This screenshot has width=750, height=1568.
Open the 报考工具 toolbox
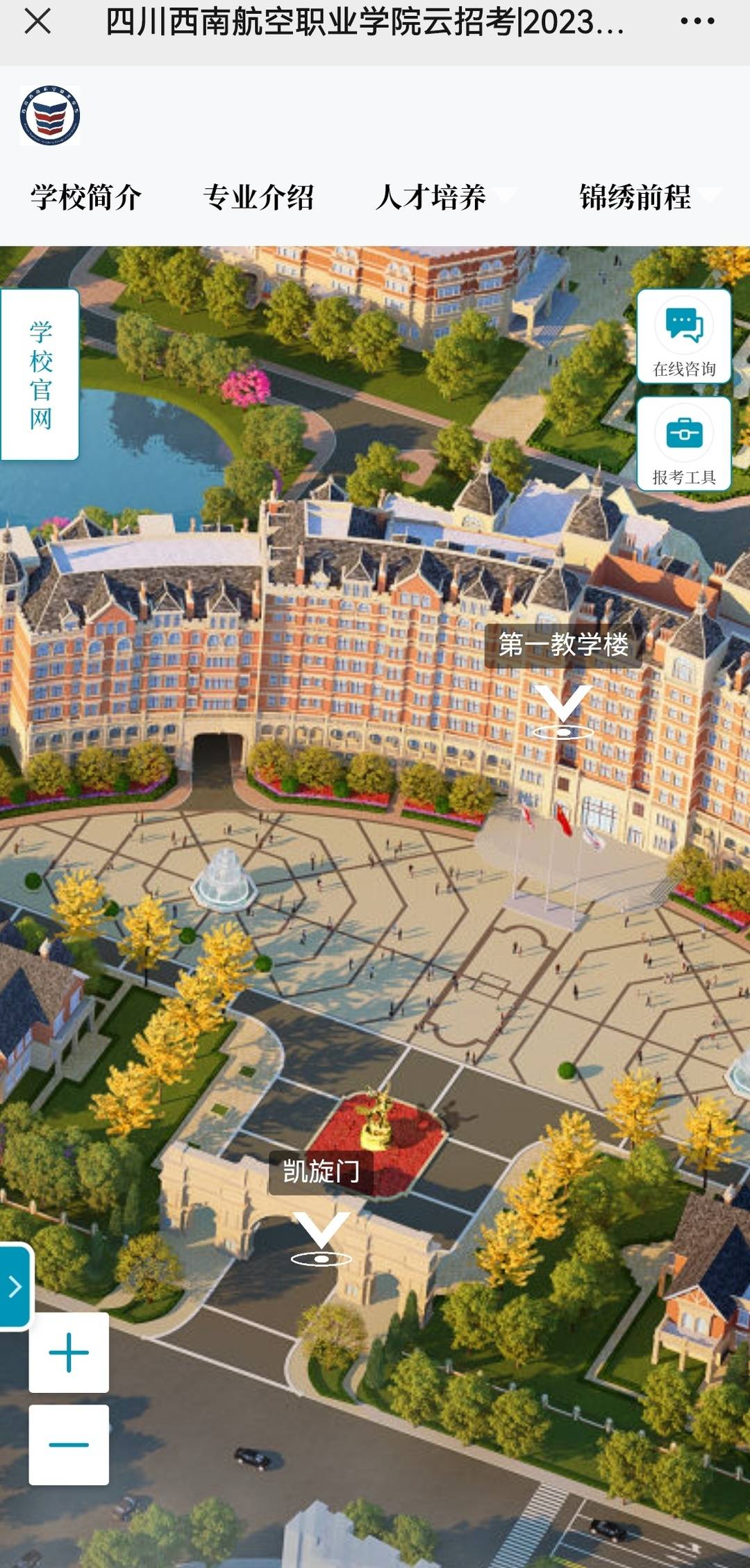click(x=684, y=445)
